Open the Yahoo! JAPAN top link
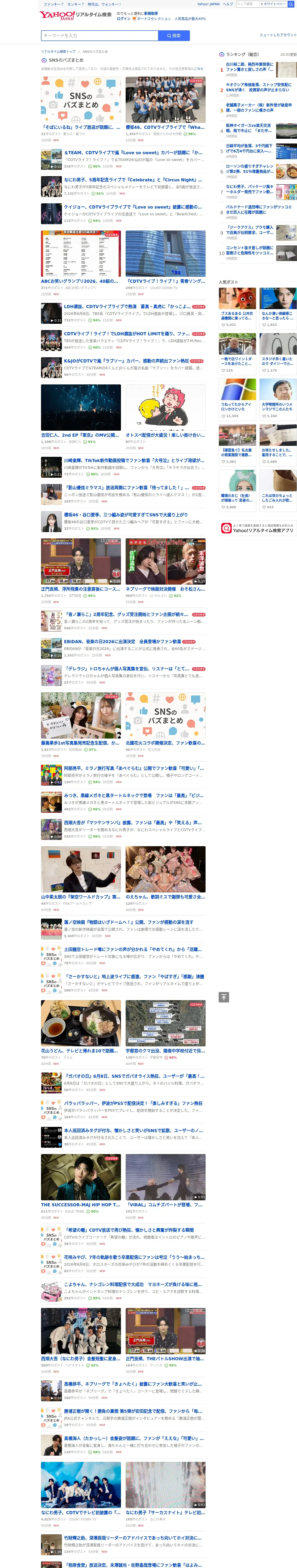Screen dimensions: 297x1568 pyautogui.click(x=208, y=4)
